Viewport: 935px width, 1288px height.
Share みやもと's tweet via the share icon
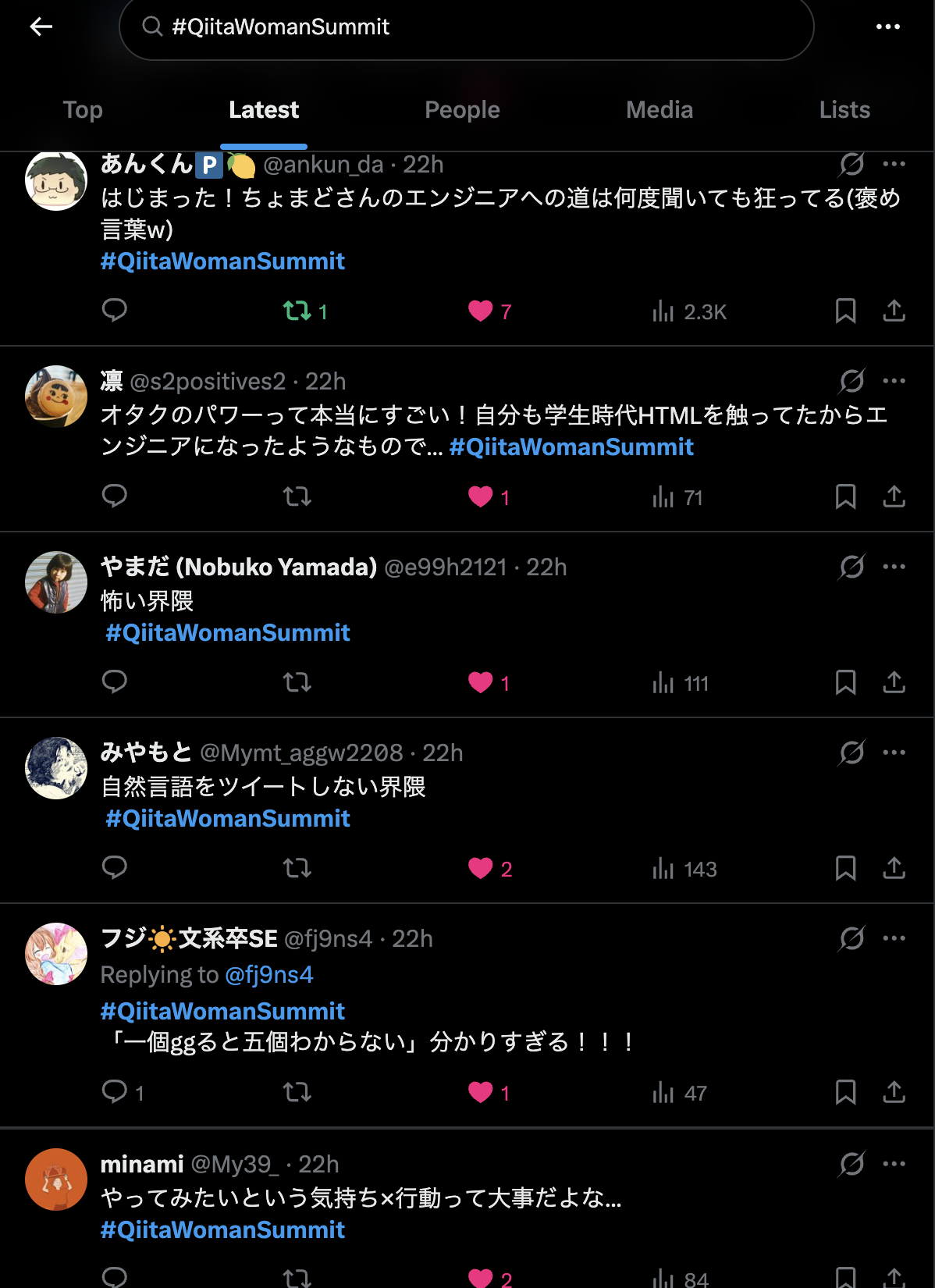pyautogui.click(x=893, y=868)
